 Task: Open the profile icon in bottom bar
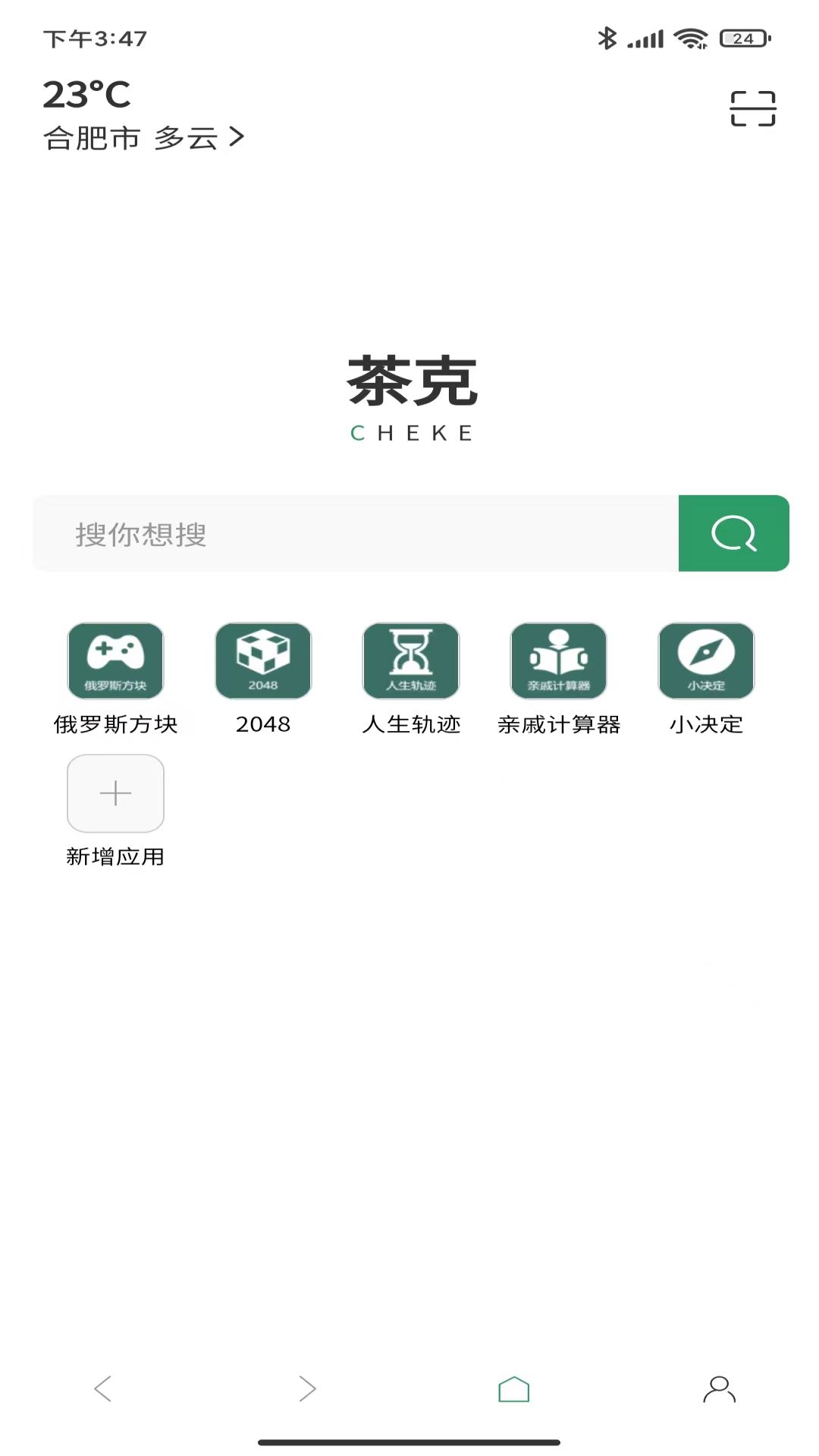[x=719, y=1389]
